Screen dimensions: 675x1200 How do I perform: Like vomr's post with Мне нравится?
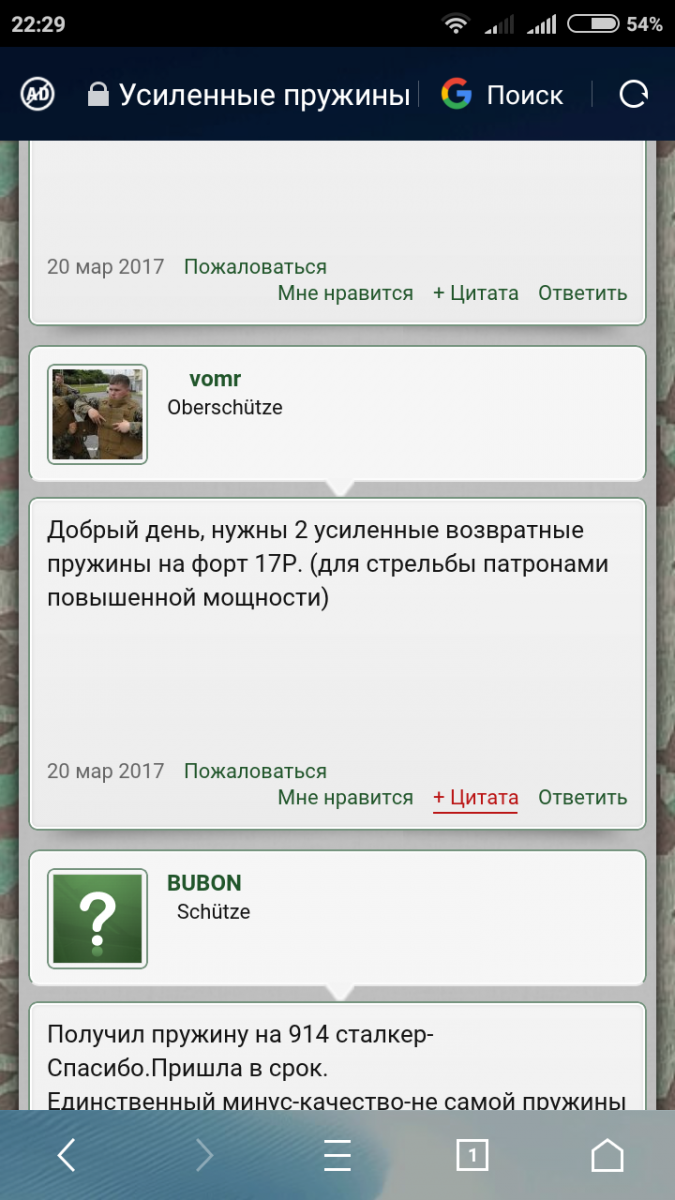pyautogui.click(x=345, y=797)
